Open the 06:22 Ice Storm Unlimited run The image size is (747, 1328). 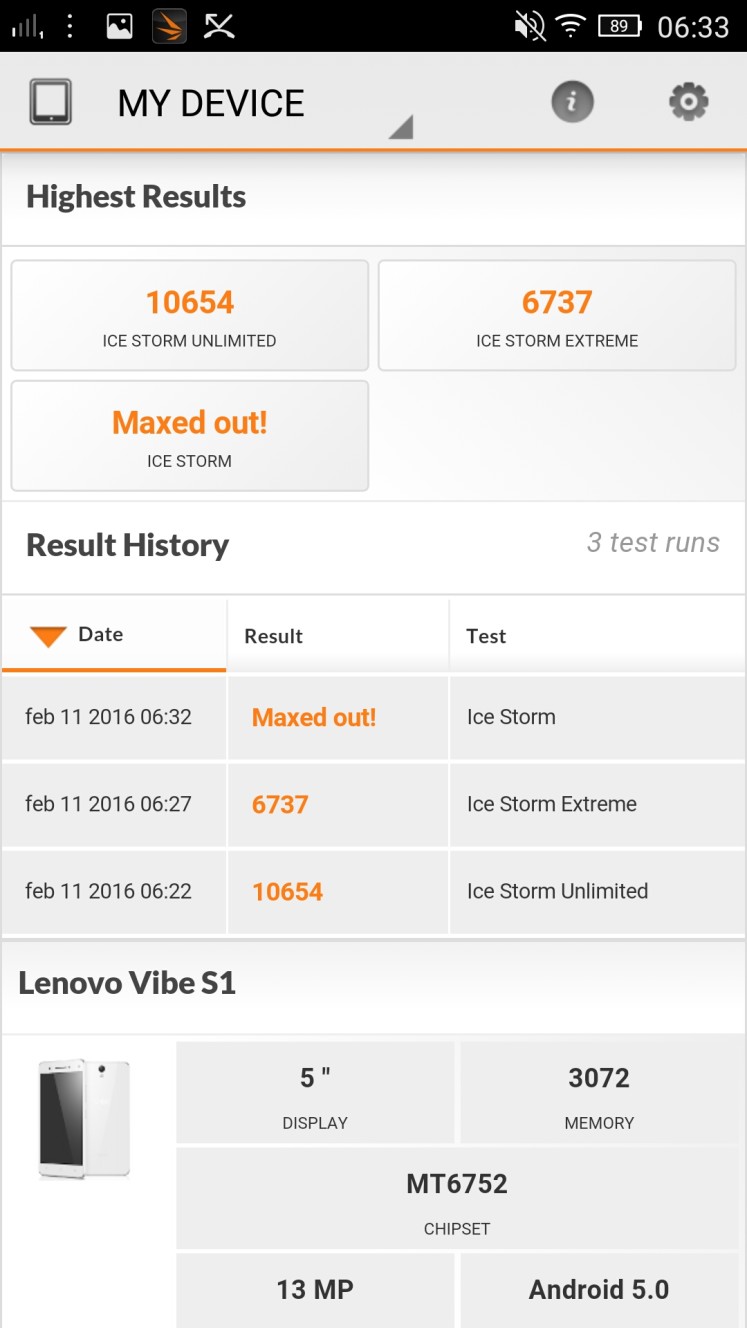373,891
